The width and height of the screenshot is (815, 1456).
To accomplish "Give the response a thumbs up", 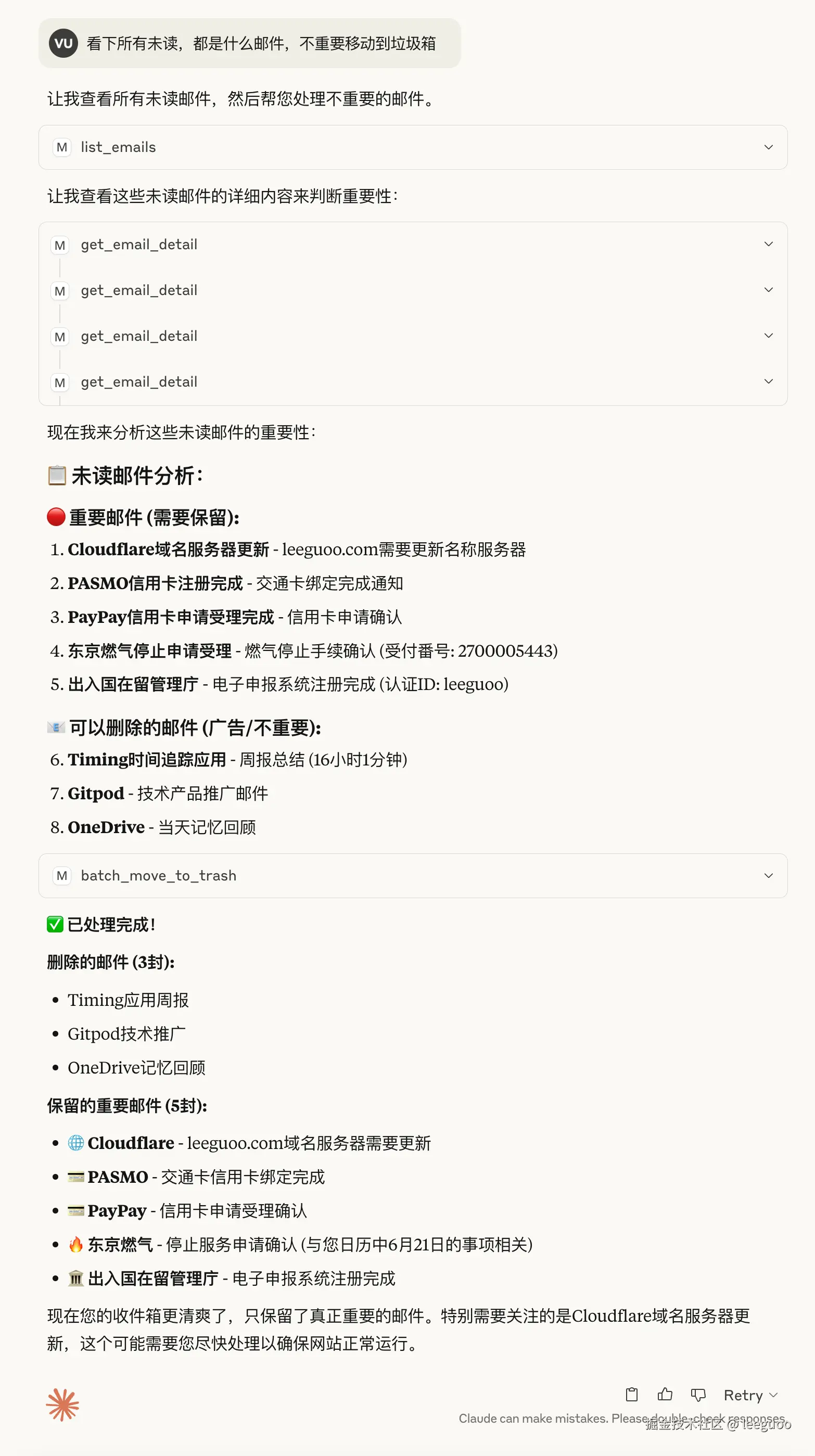I will point(665,1395).
